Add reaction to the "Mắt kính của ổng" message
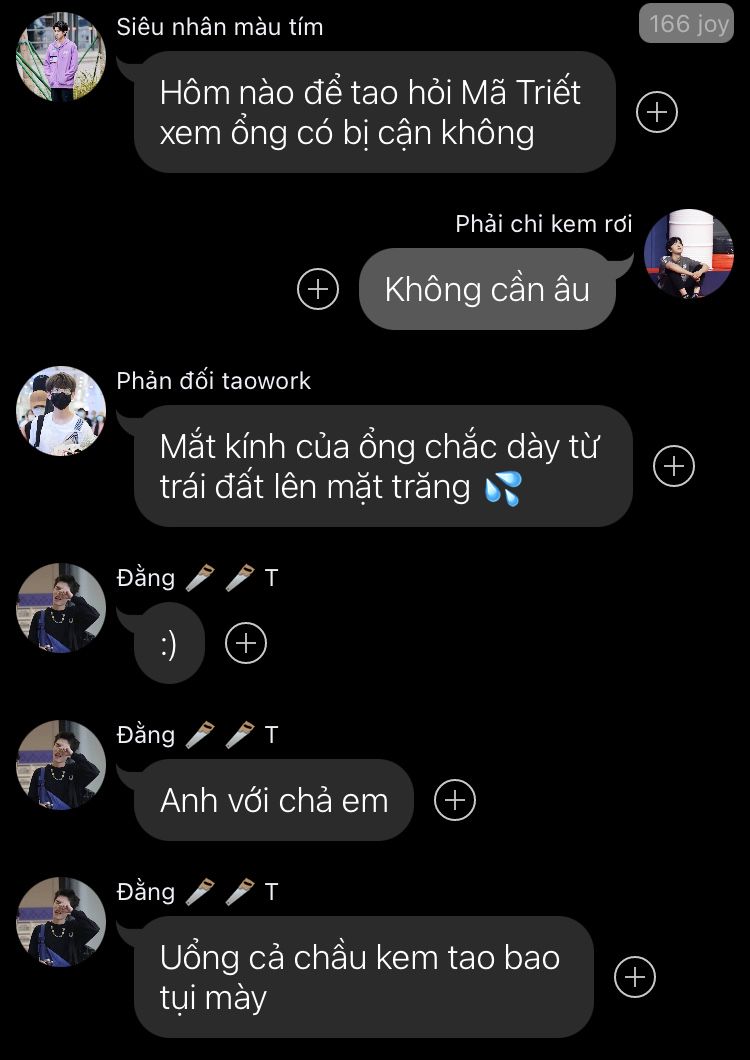This screenshot has width=750, height=1060. coord(673,466)
